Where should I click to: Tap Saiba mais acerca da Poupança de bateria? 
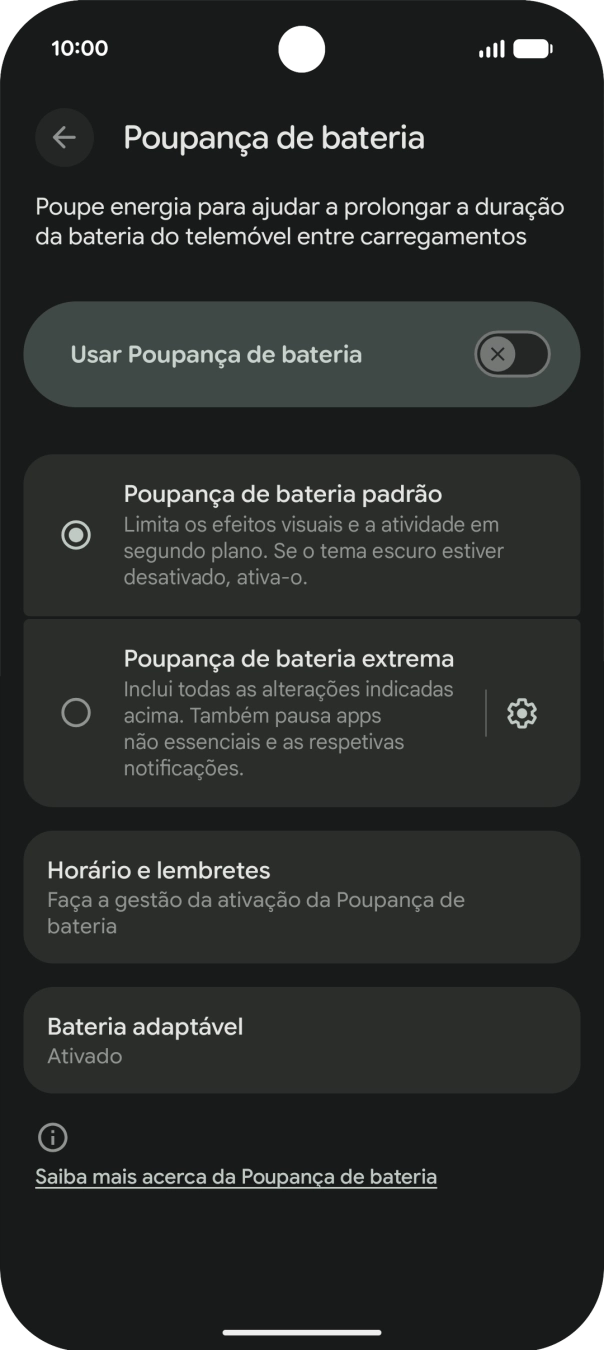point(236,1177)
